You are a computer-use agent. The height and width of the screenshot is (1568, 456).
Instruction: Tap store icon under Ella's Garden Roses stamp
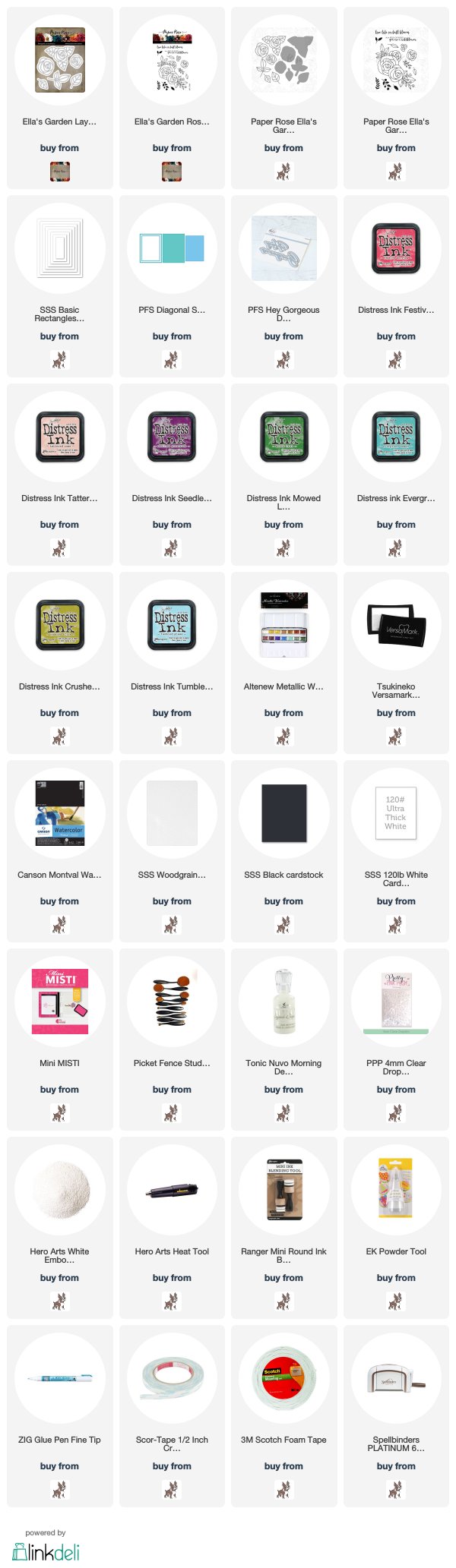coord(172,172)
